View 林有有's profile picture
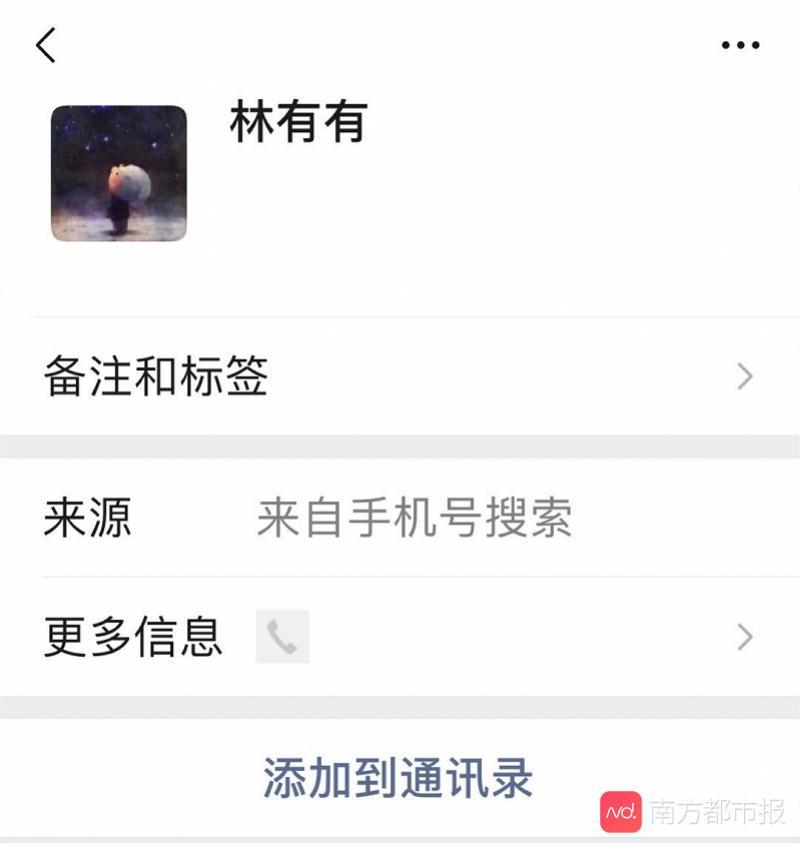The width and height of the screenshot is (800, 844). (x=119, y=174)
